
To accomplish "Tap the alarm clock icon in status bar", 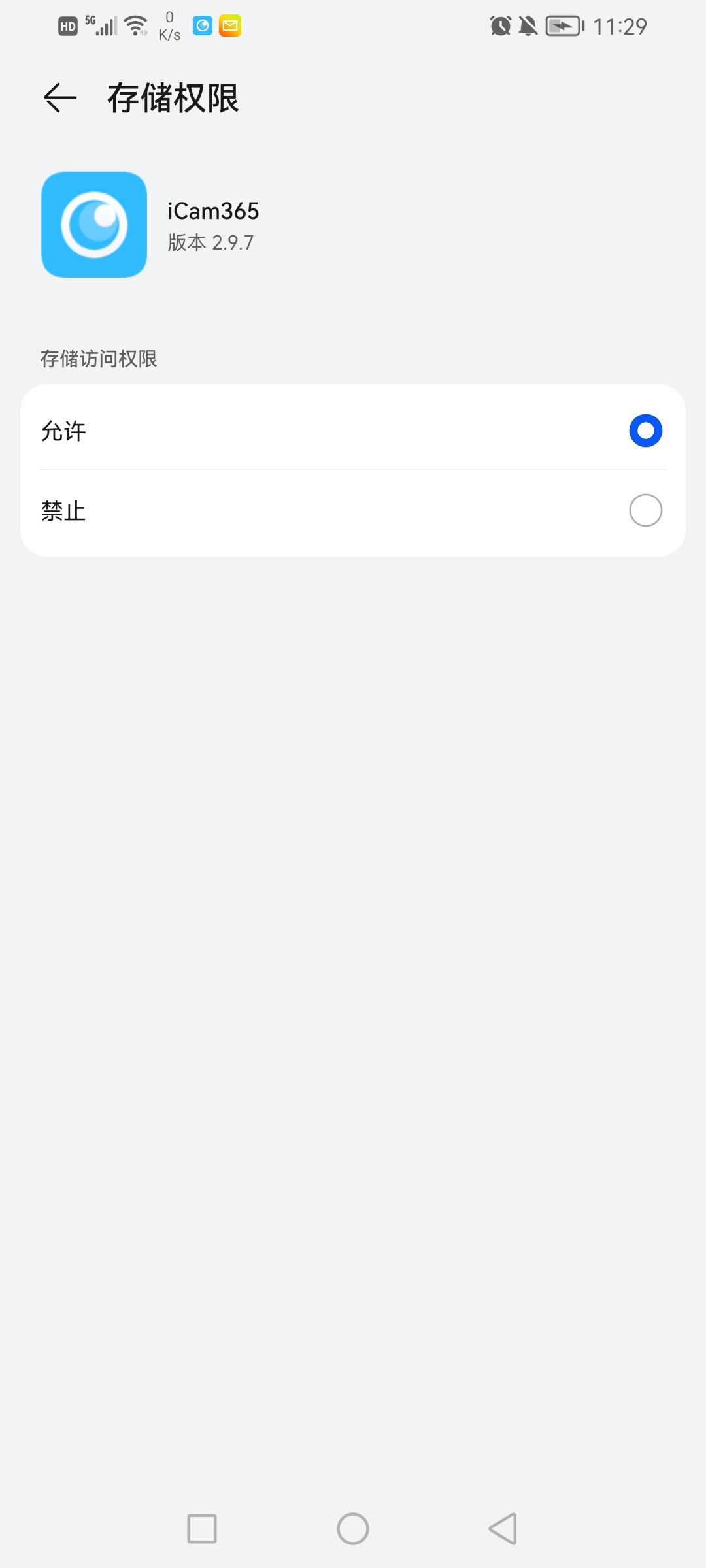I will [500, 25].
